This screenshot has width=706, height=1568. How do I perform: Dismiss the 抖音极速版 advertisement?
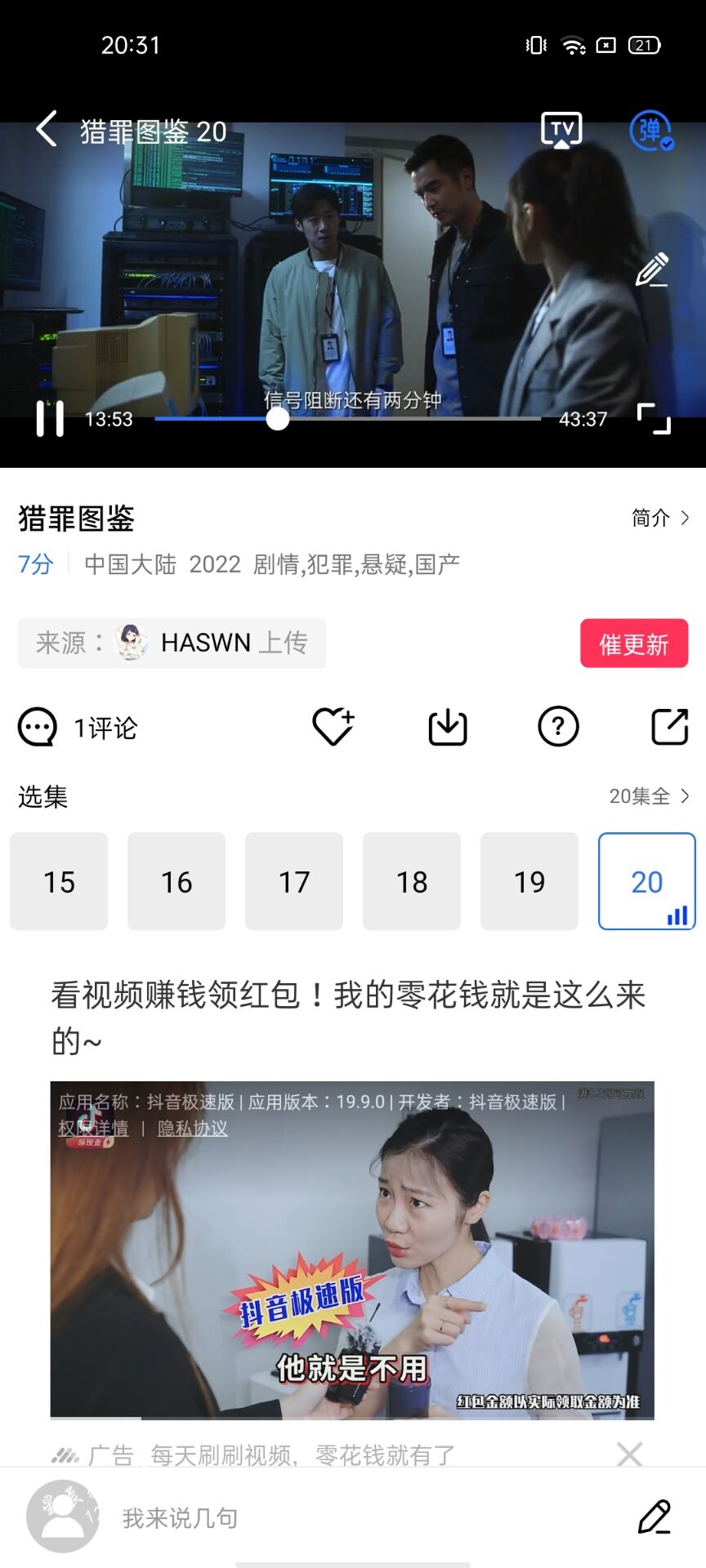tap(629, 1454)
